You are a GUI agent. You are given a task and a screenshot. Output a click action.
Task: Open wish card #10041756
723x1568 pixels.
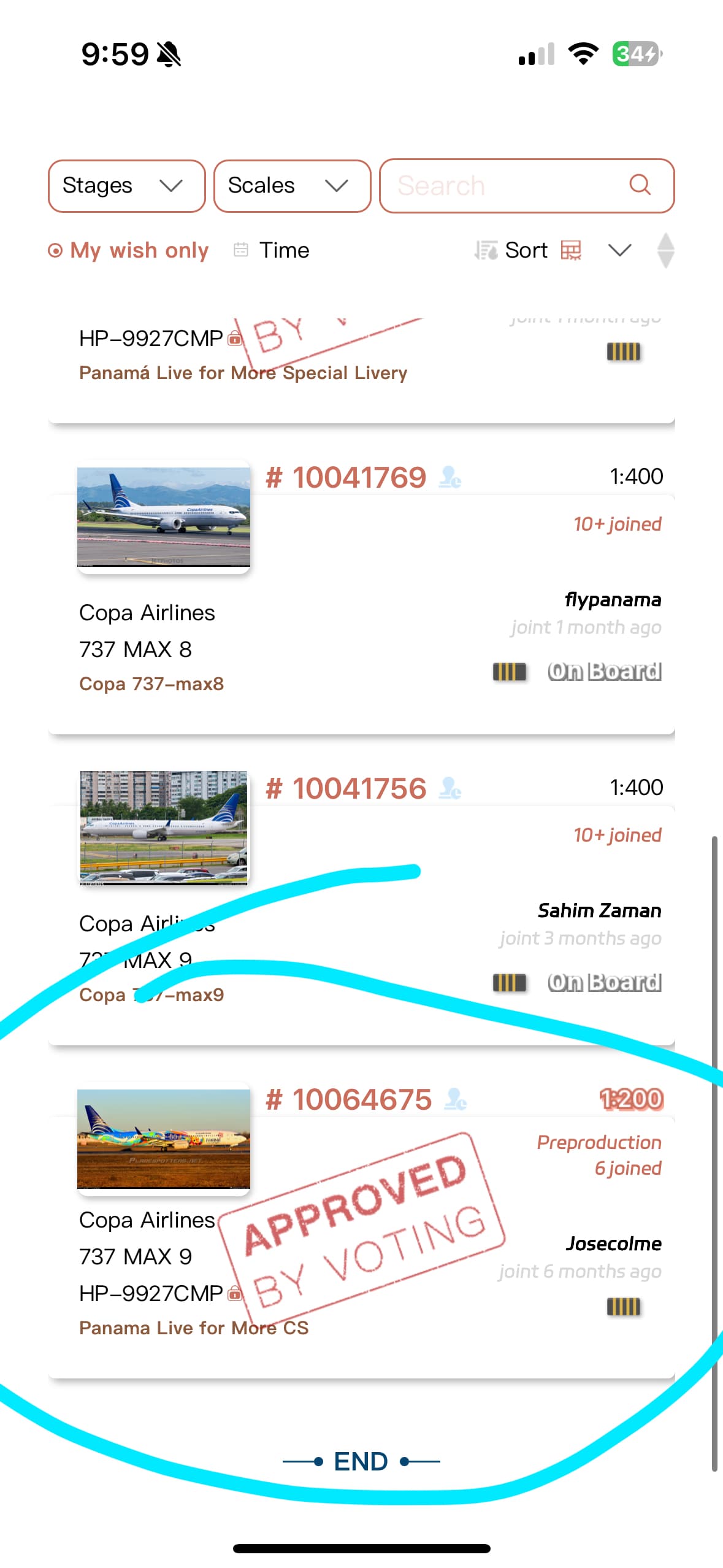pos(346,789)
